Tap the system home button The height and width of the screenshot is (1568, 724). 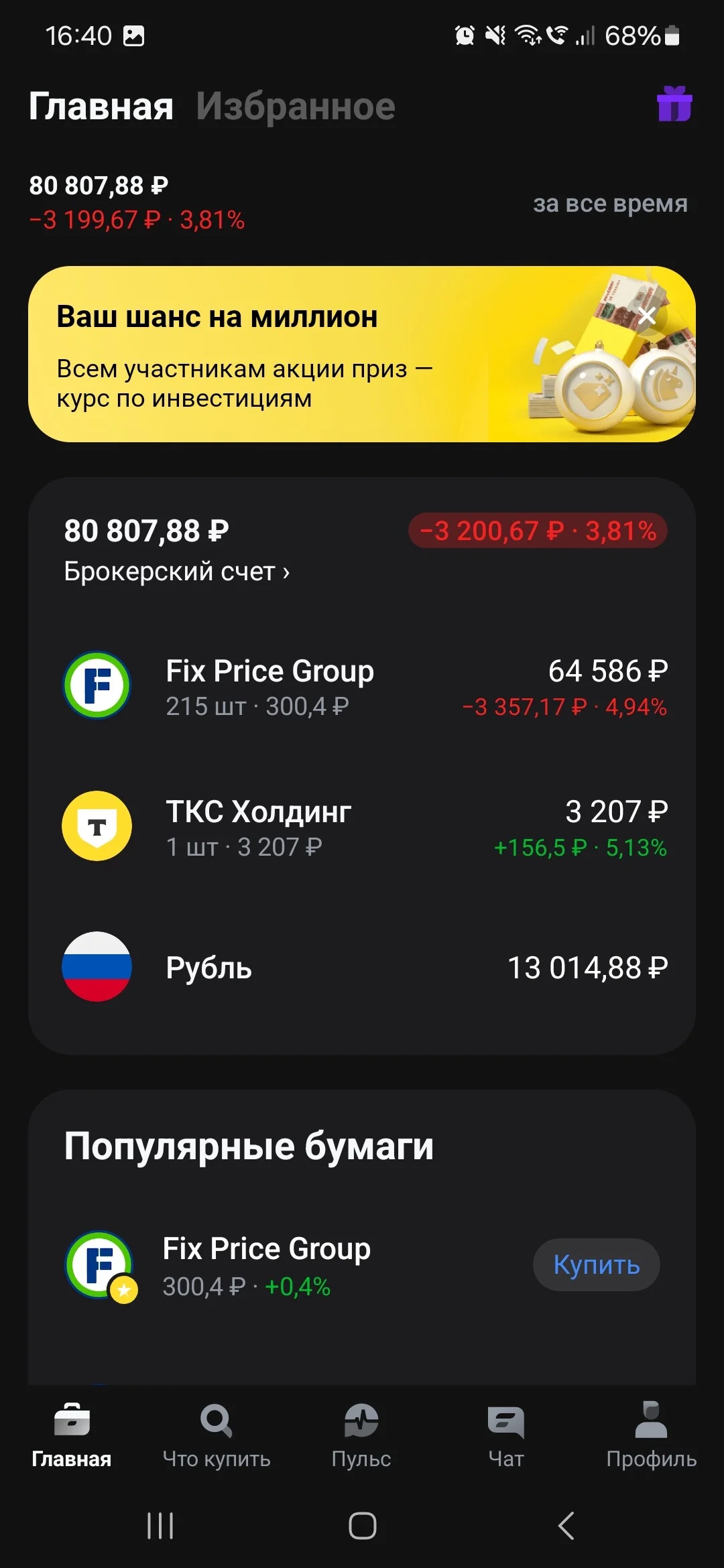362,1526
